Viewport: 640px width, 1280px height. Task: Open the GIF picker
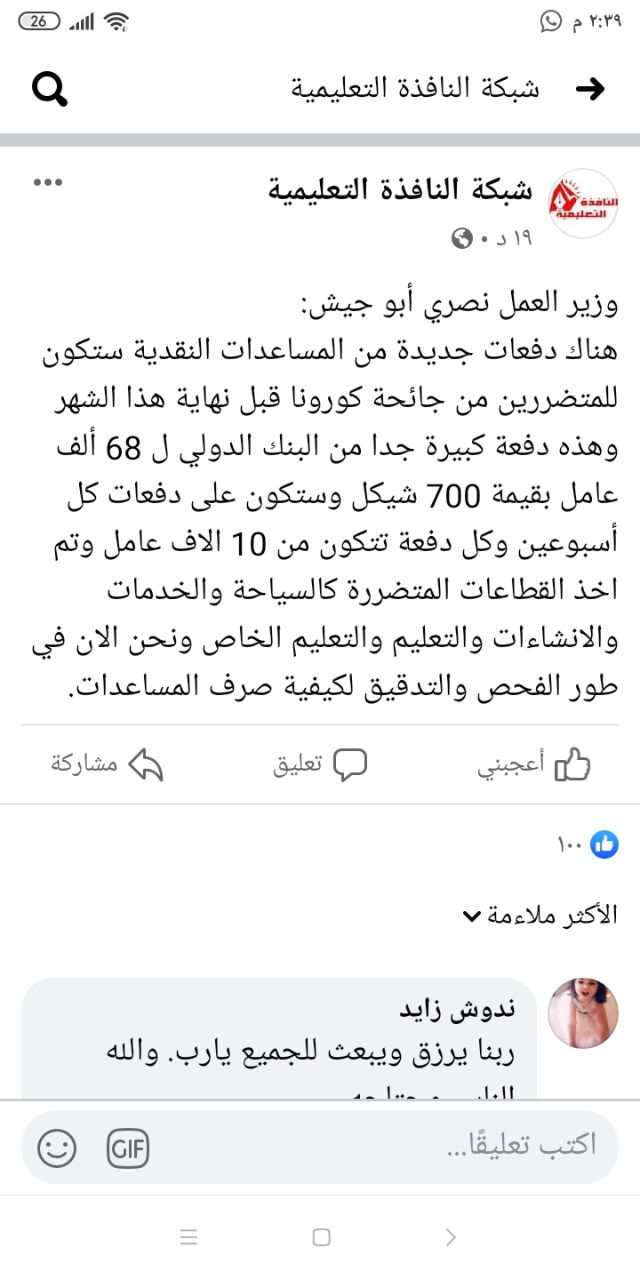128,1148
